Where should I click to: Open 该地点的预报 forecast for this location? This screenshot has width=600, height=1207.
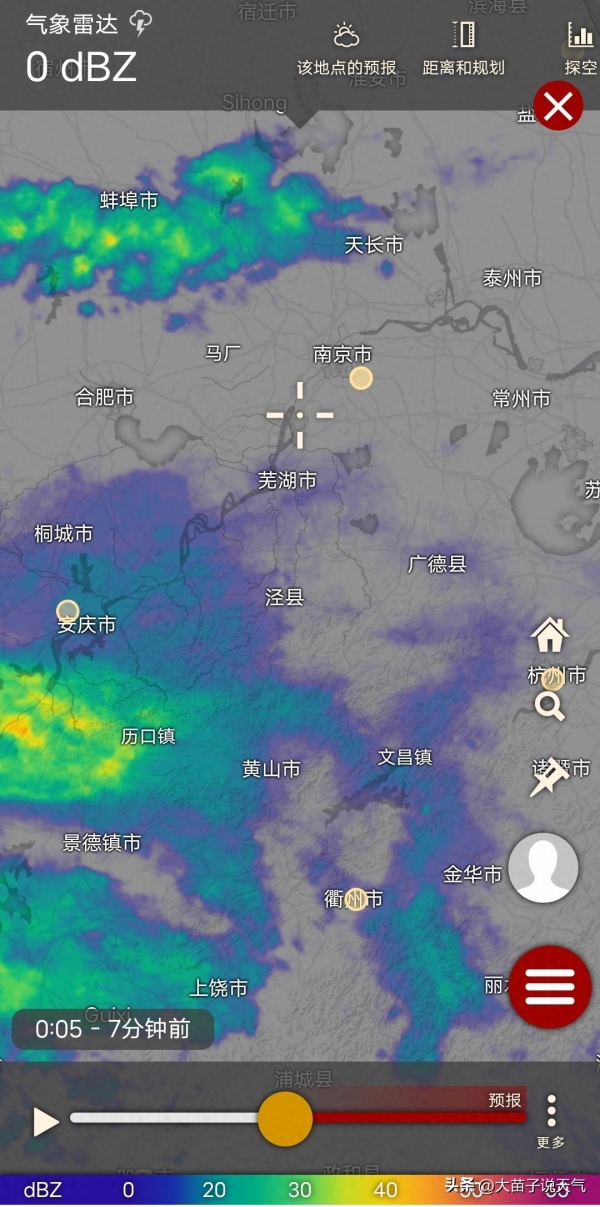click(347, 49)
